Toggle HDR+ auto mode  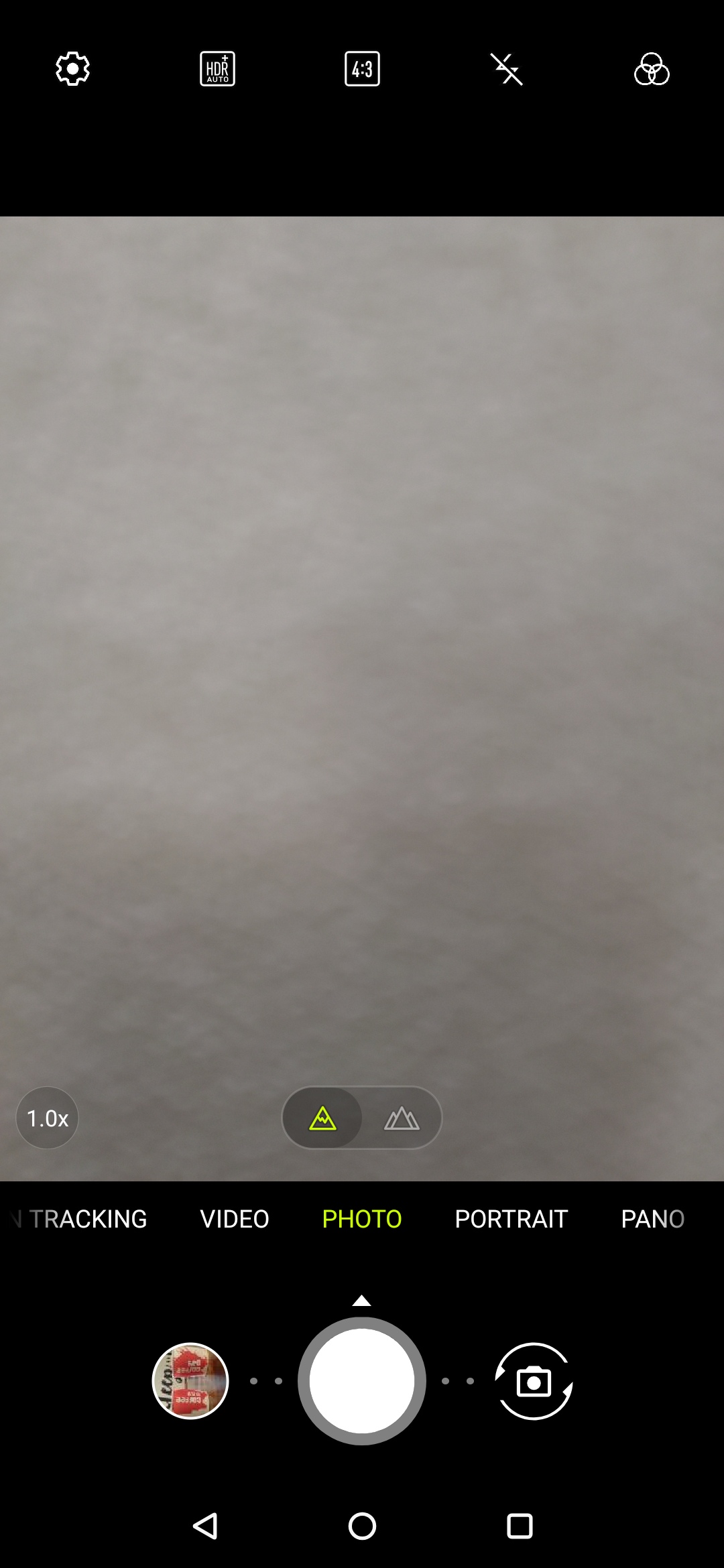[x=217, y=69]
